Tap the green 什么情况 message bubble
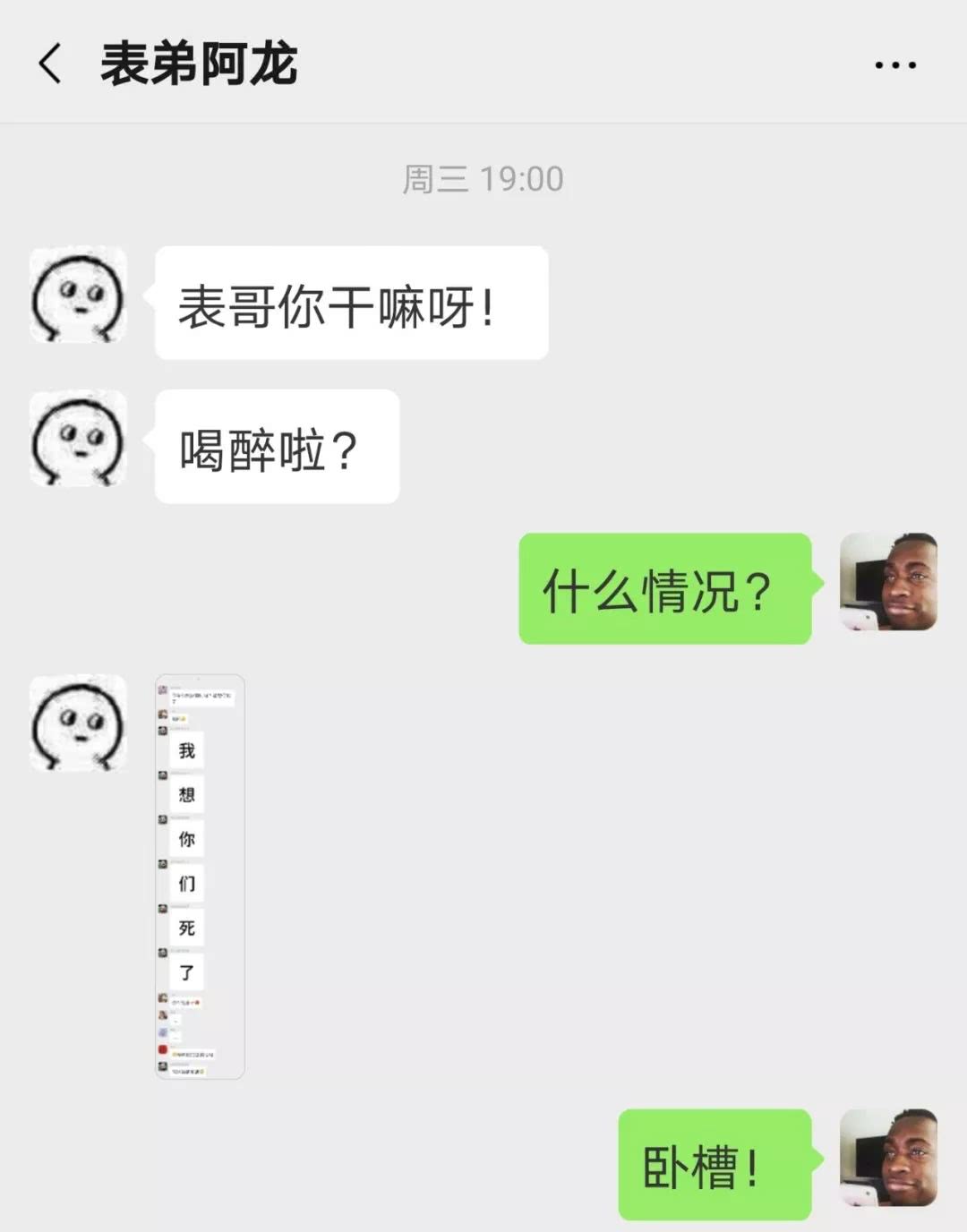 coord(665,589)
